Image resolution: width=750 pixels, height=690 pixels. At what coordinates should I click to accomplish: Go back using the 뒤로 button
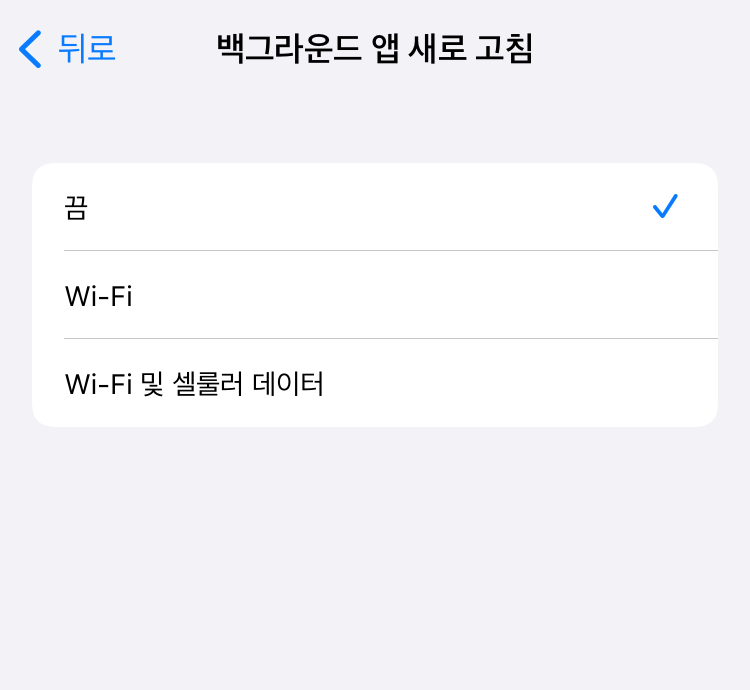68,48
